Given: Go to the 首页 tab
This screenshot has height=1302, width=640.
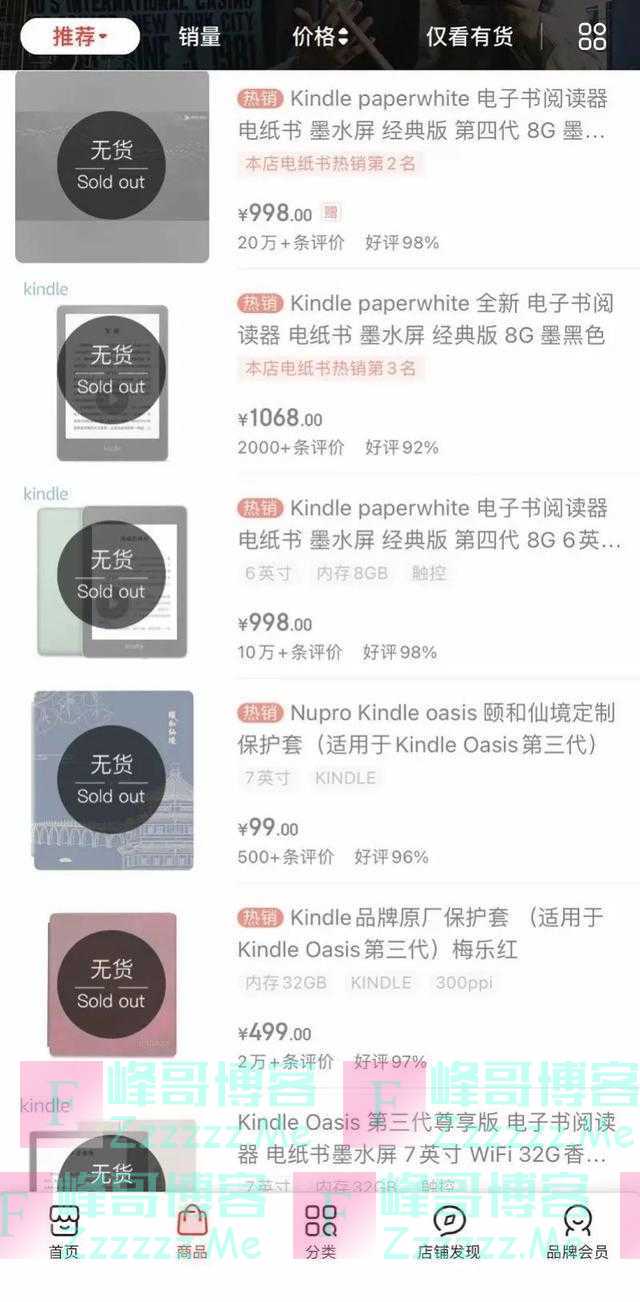Looking at the screenshot, I should 64,1232.
